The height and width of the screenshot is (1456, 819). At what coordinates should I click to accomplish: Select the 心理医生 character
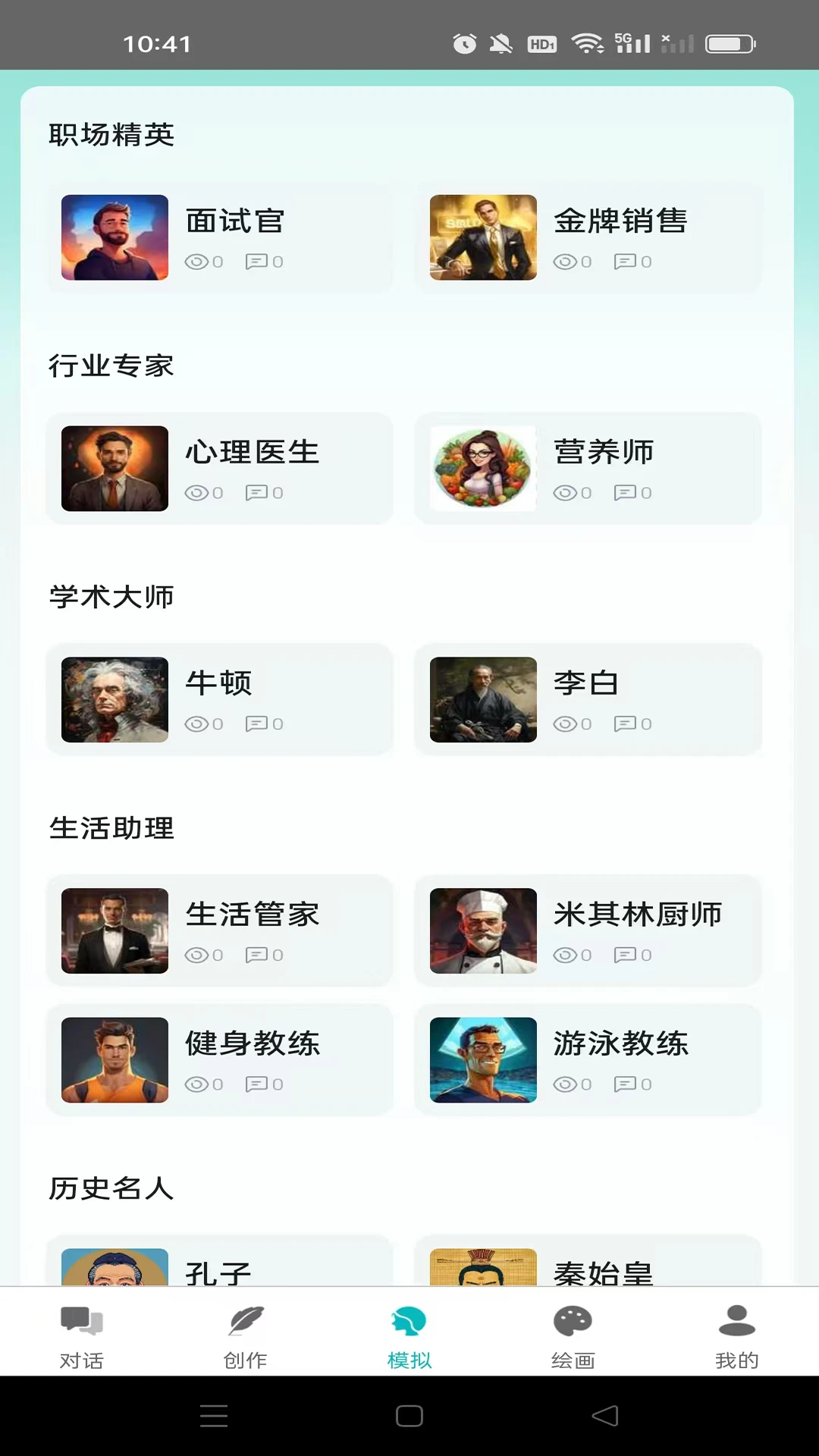click(x=220, y=469)
